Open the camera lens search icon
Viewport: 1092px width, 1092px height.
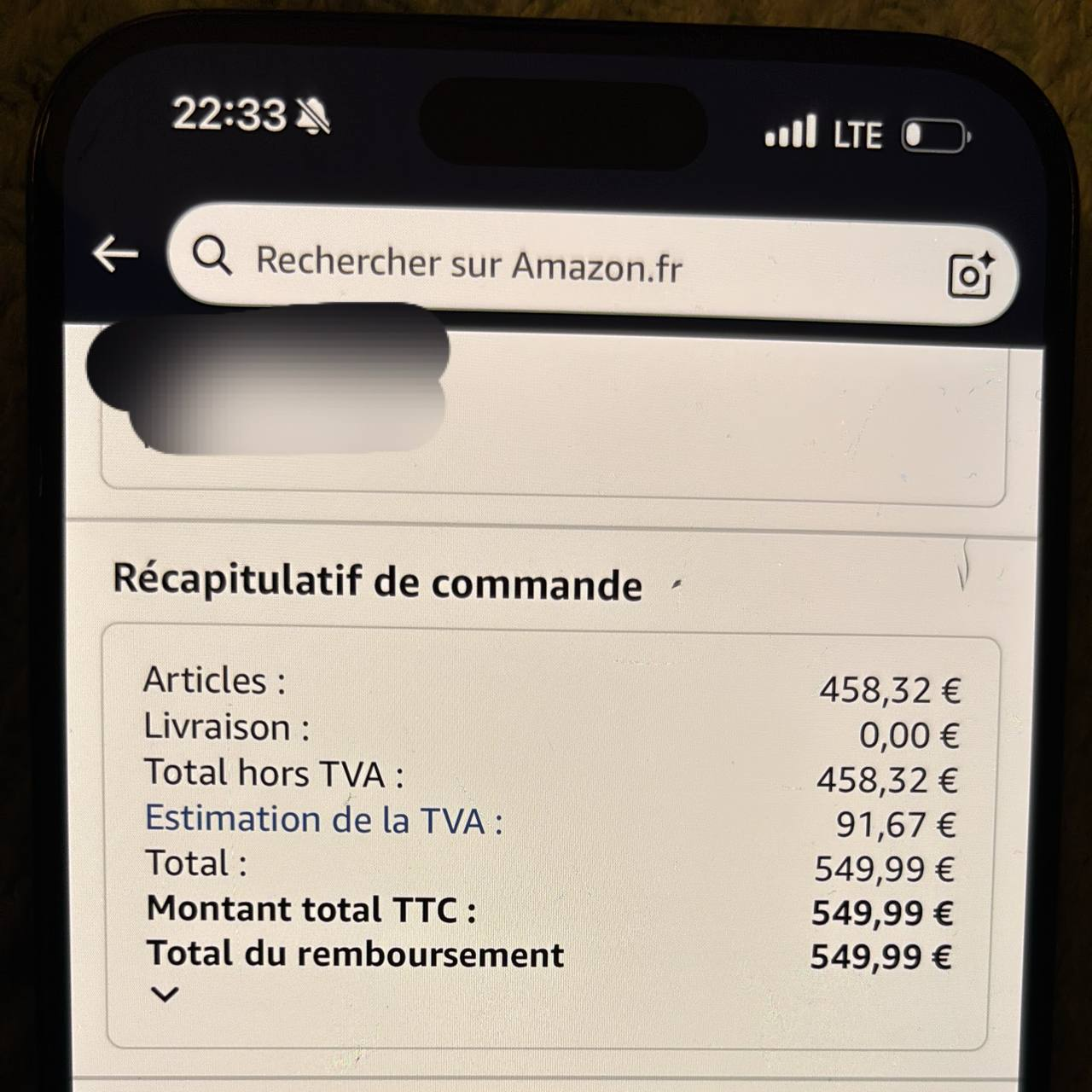970,276
